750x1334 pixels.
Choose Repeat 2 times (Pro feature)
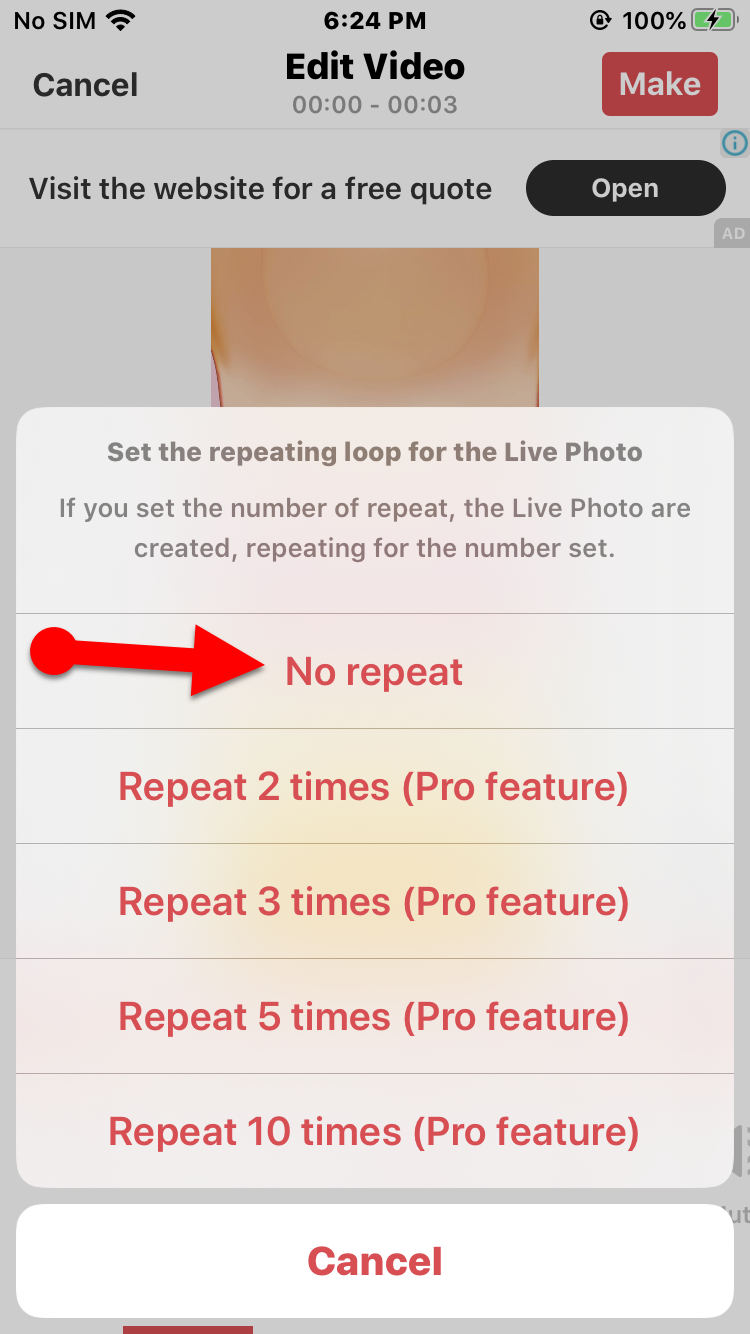coord(374,787)
